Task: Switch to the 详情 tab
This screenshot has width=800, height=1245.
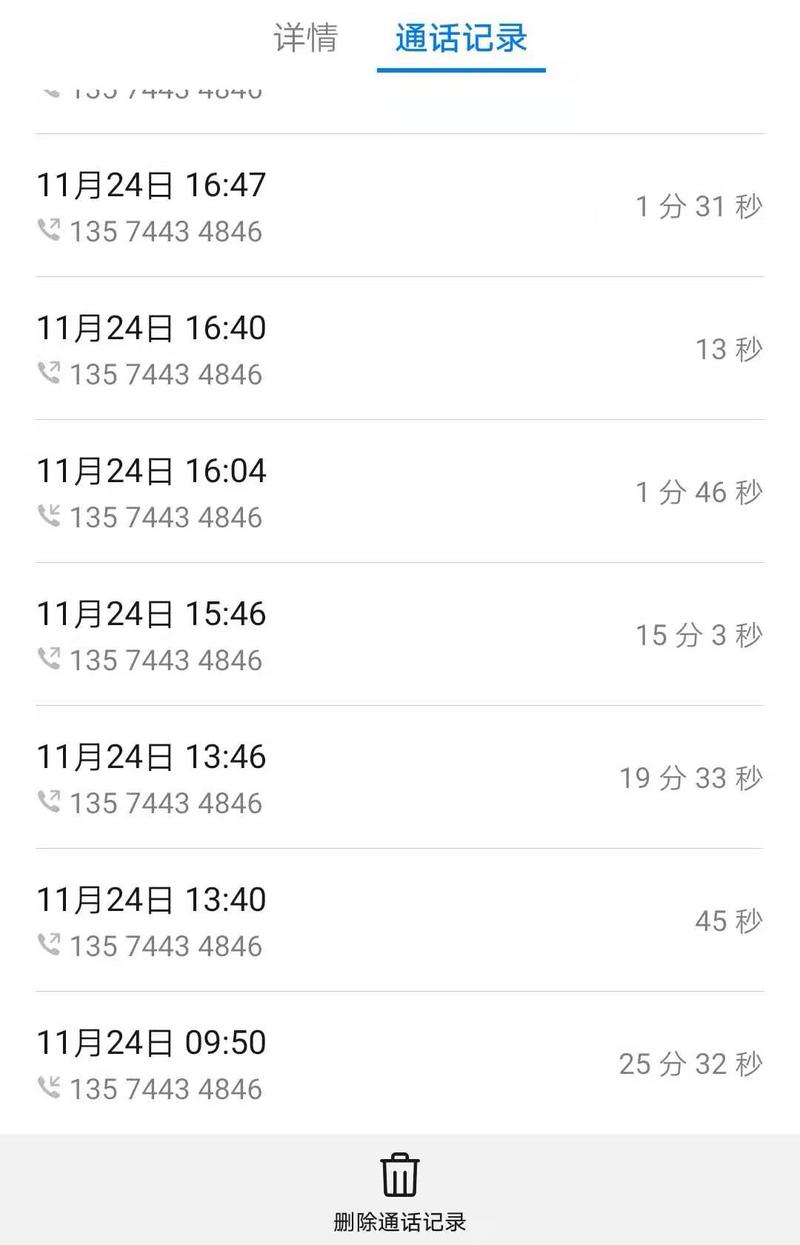Action: 305,39
